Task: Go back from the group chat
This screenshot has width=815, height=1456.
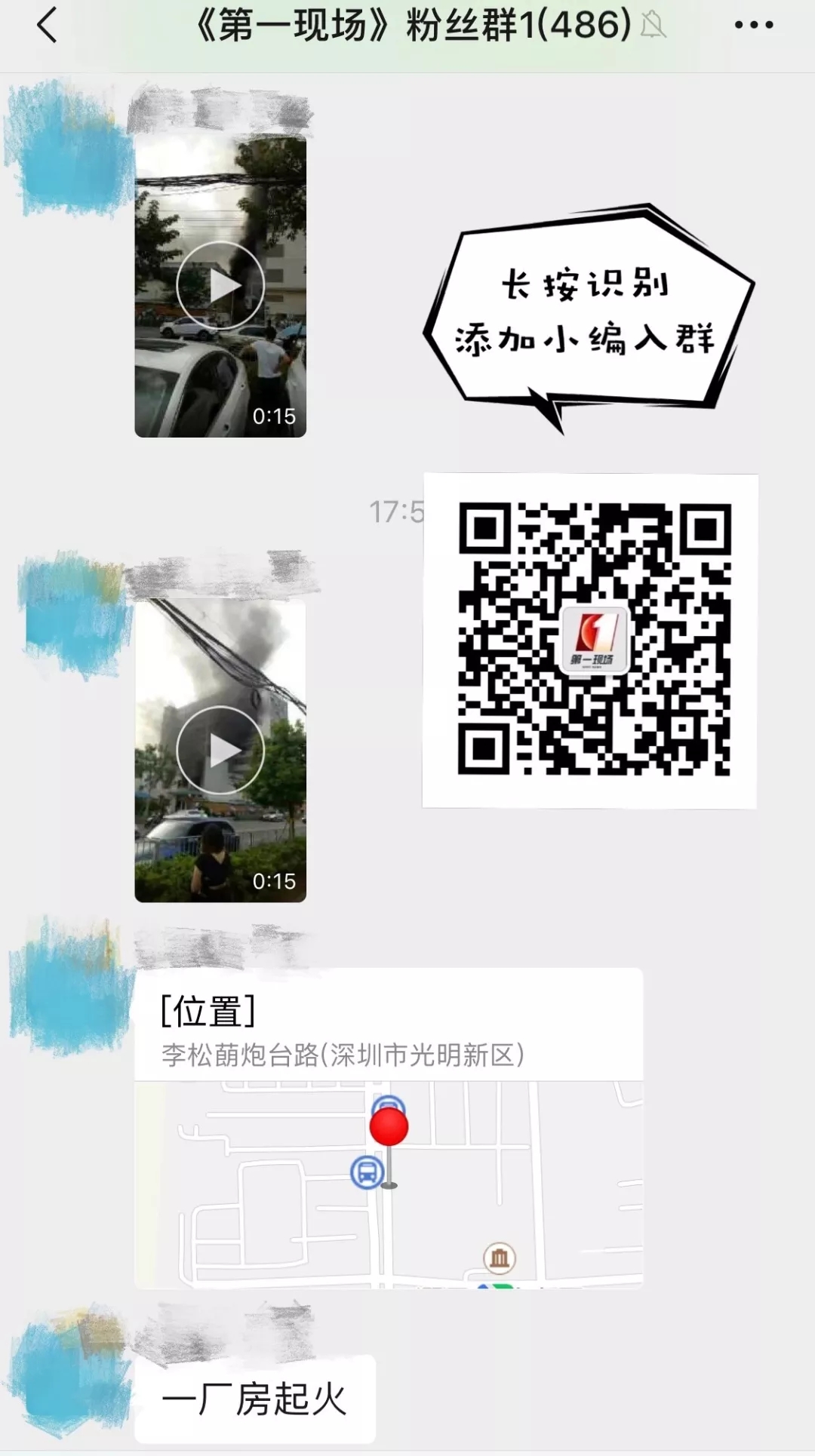Action: [47, 25]
